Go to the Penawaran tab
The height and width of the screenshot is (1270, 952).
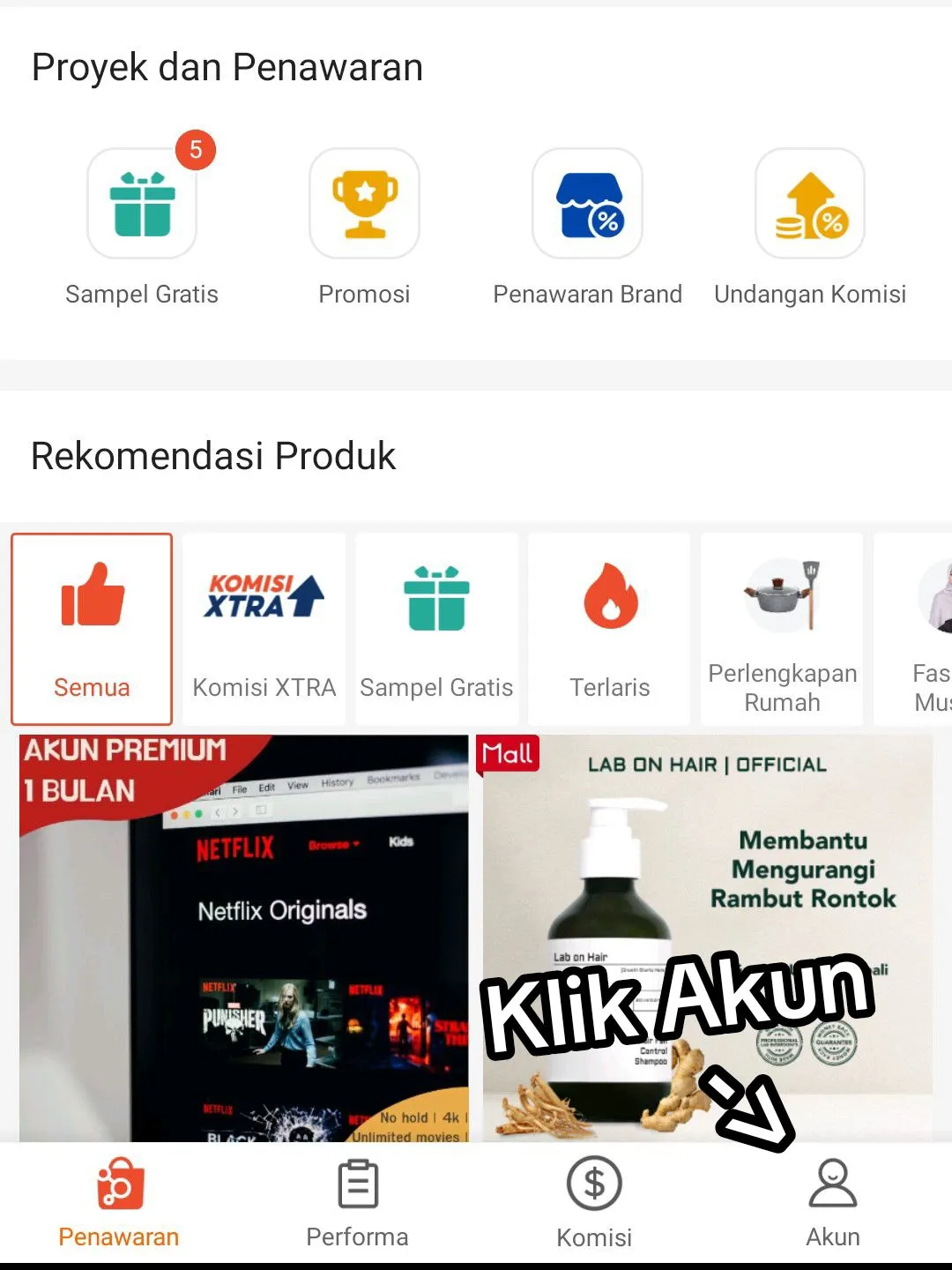[x=119, y=1203]
